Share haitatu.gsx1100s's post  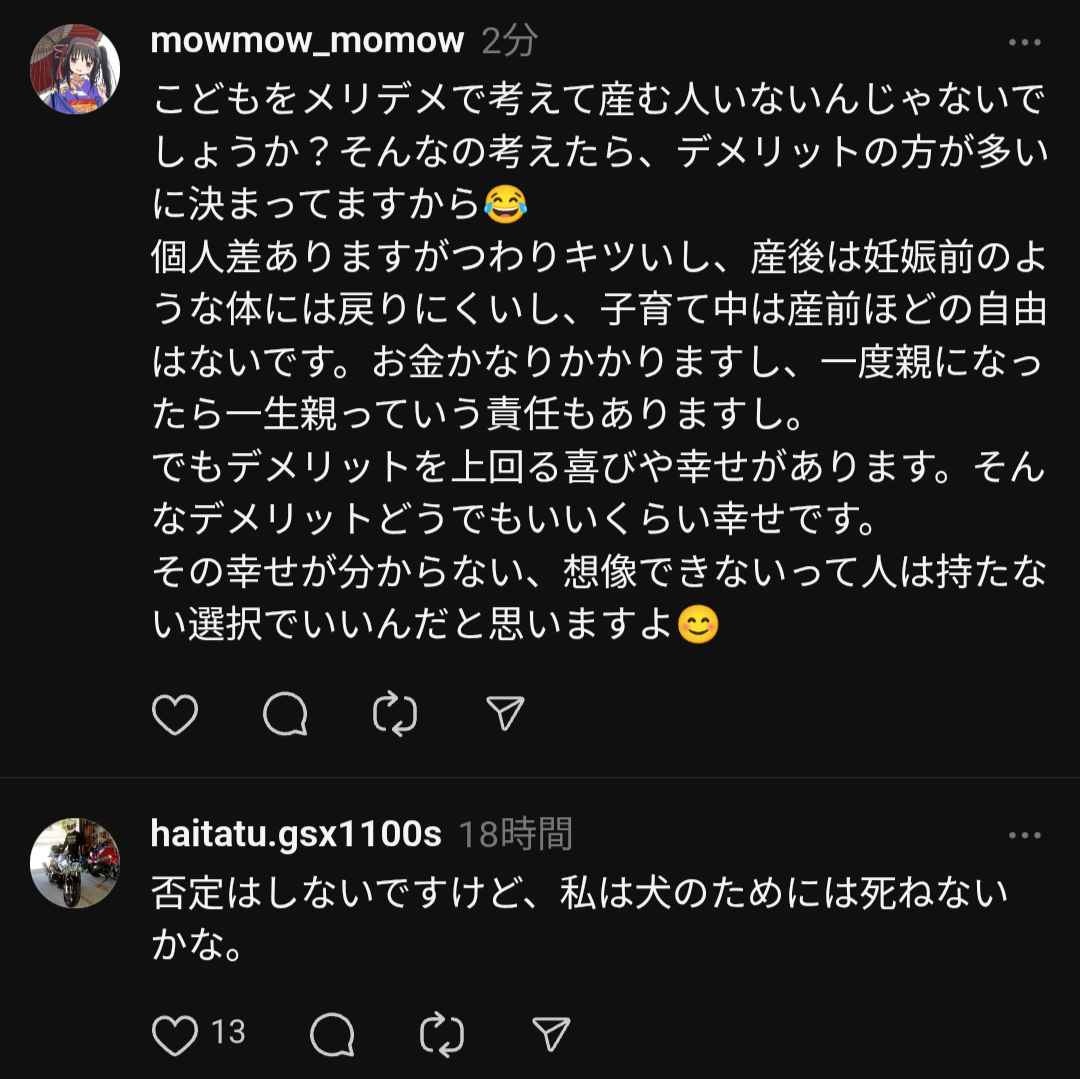point(551,1034)
